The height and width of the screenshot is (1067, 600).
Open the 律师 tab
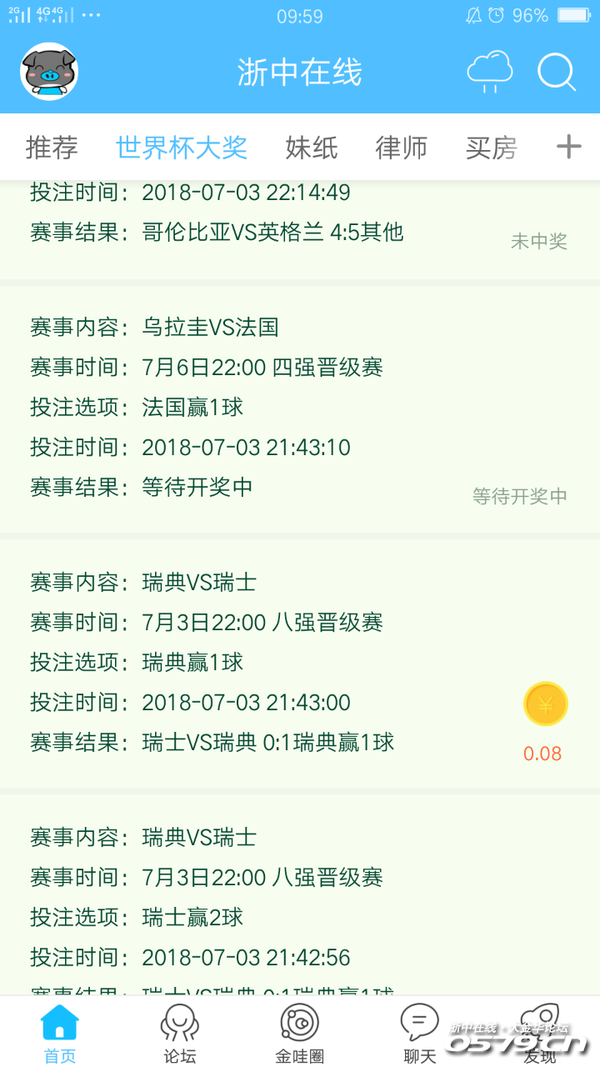401,148
